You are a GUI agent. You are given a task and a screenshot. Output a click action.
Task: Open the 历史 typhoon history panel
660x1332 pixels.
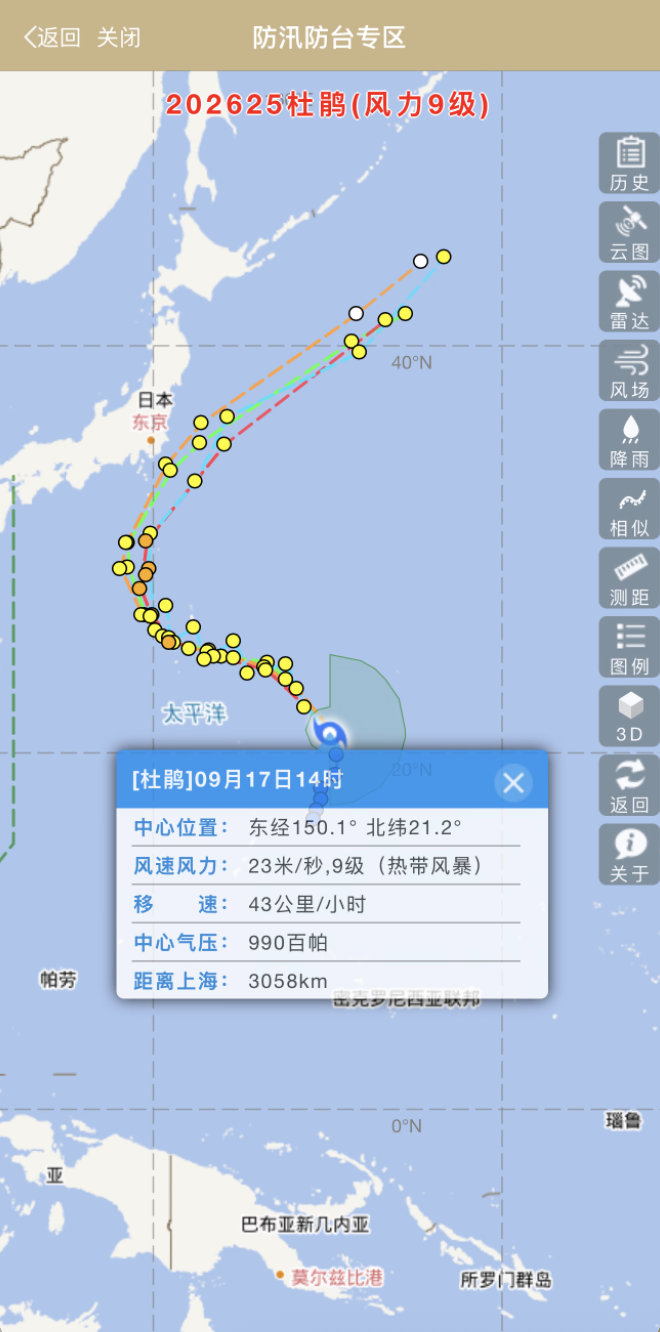(630, 163)
